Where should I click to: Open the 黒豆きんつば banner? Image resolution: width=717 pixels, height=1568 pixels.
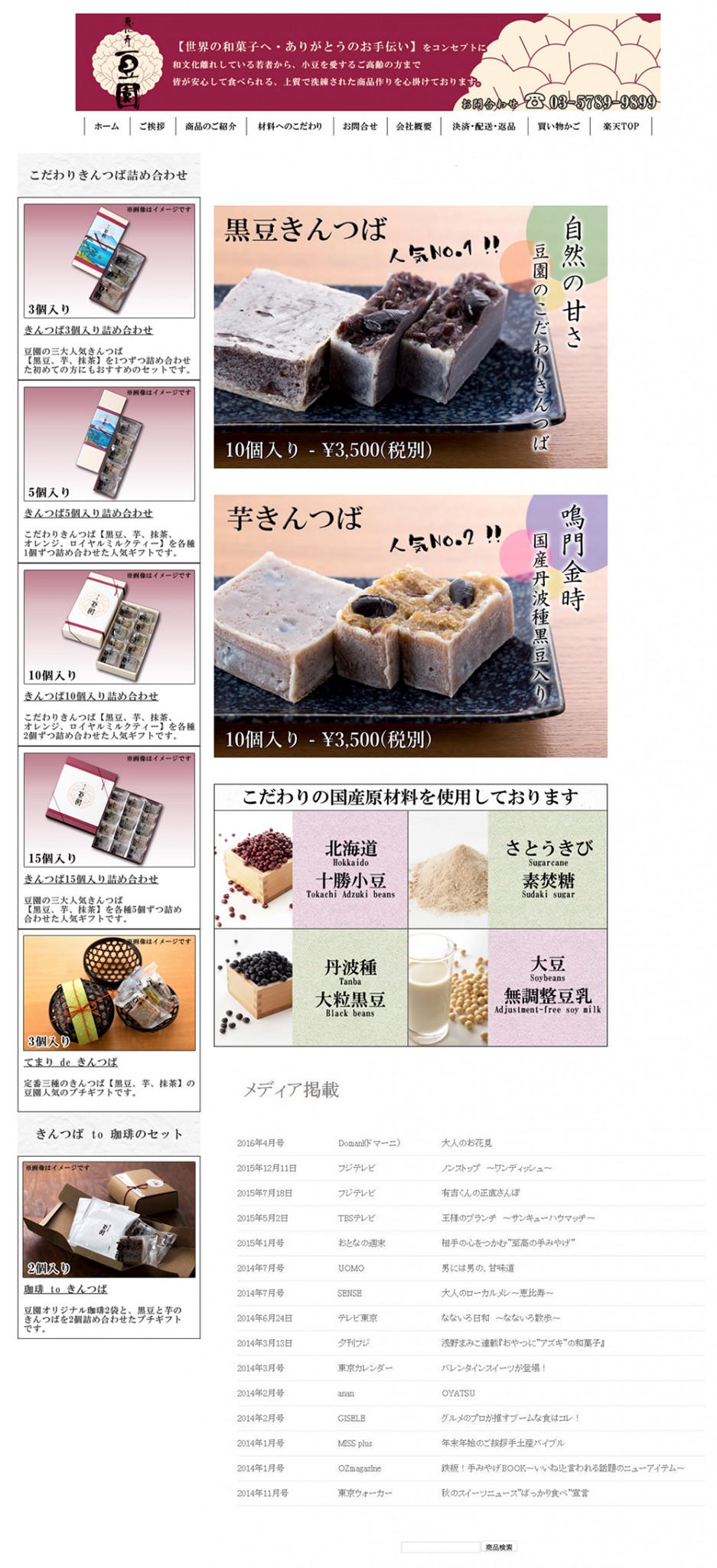point(410,337)
